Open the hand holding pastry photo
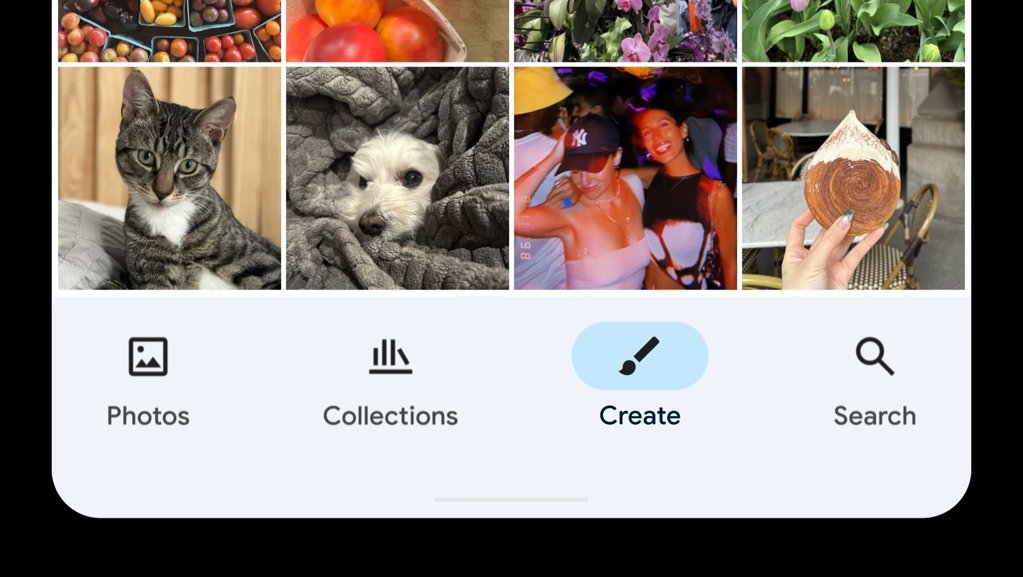Viewport: 1023px width, 577px height. point(853,178)
